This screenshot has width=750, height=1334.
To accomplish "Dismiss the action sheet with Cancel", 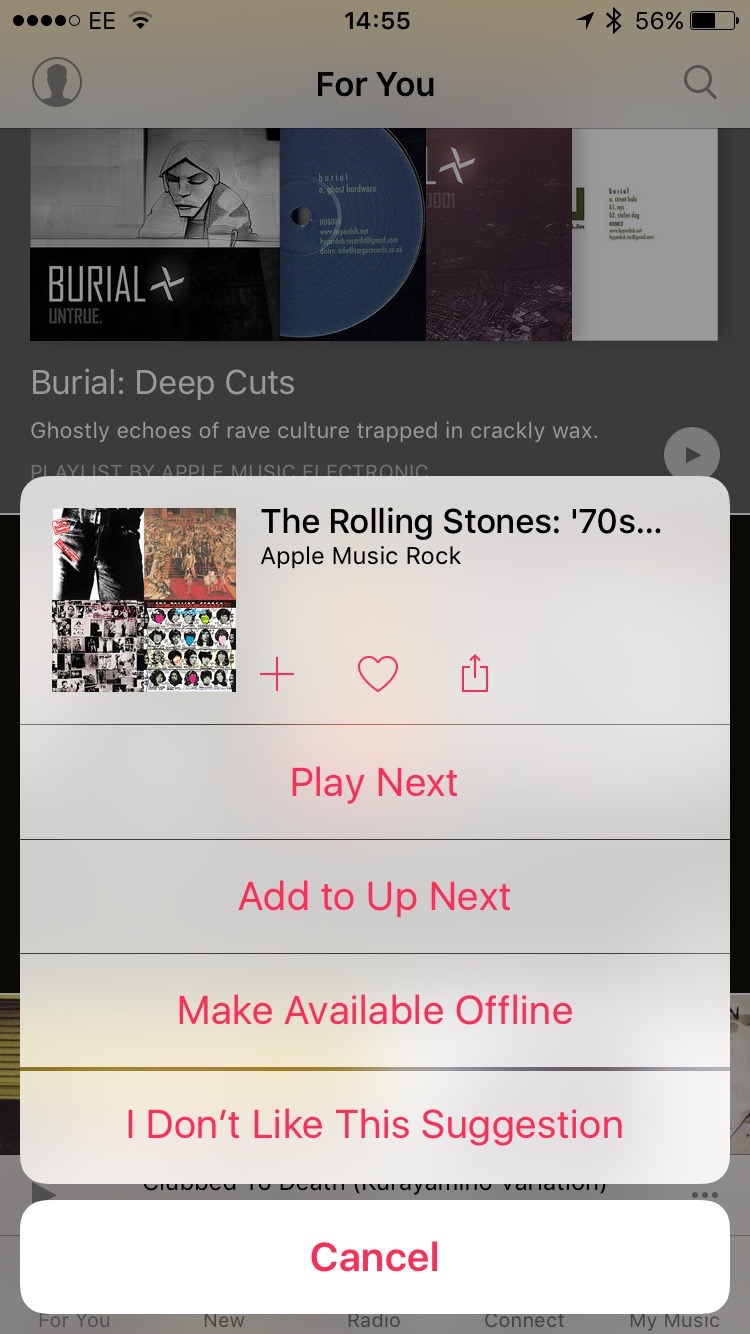I will click(375, 1257).
